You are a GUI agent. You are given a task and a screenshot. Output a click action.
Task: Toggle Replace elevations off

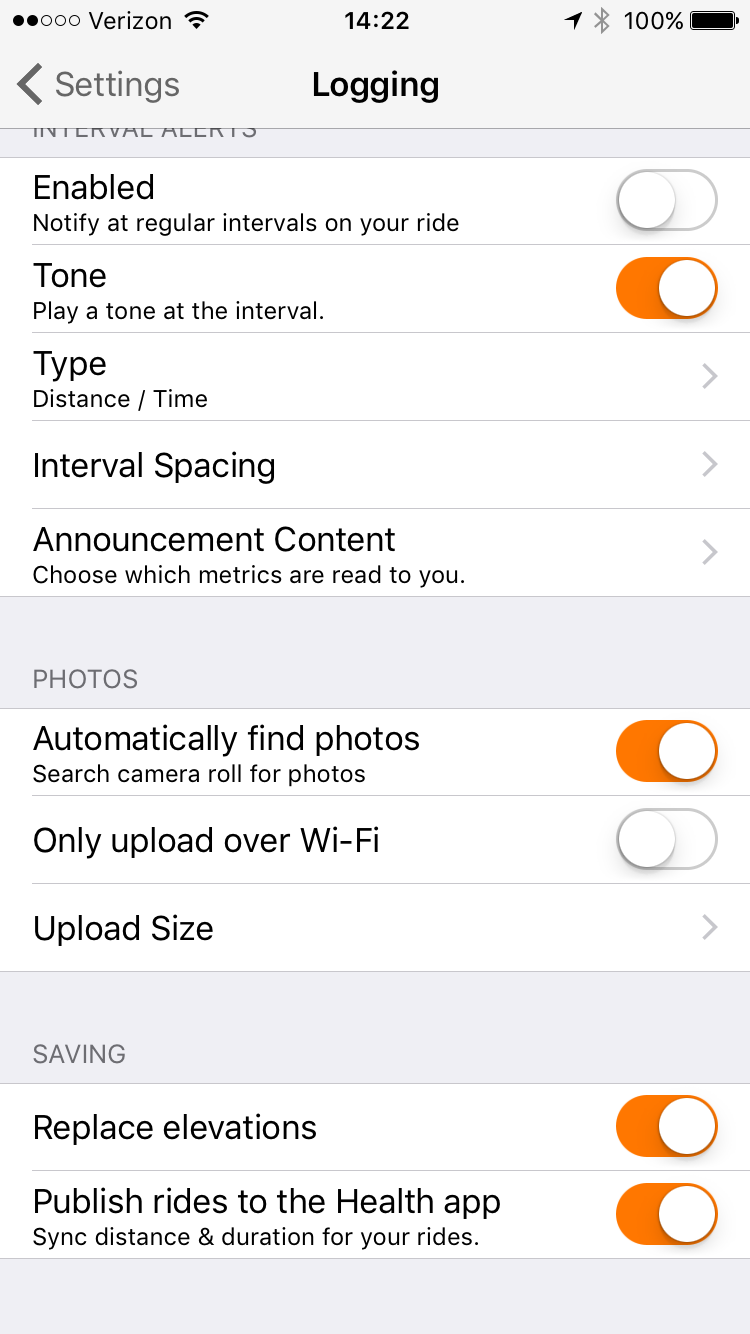[667, 1127]
